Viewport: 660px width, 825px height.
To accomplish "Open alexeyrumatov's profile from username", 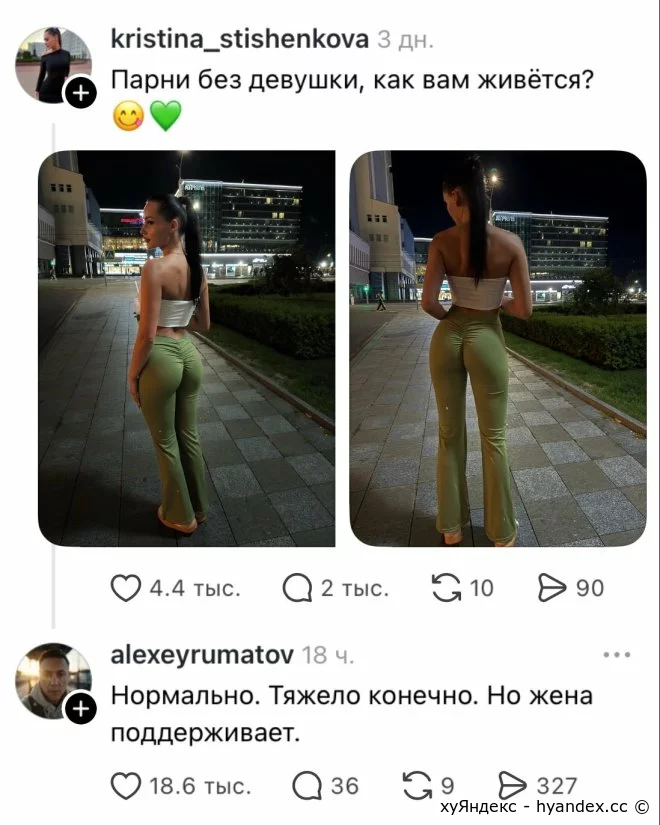I will (x=202, y=656).
